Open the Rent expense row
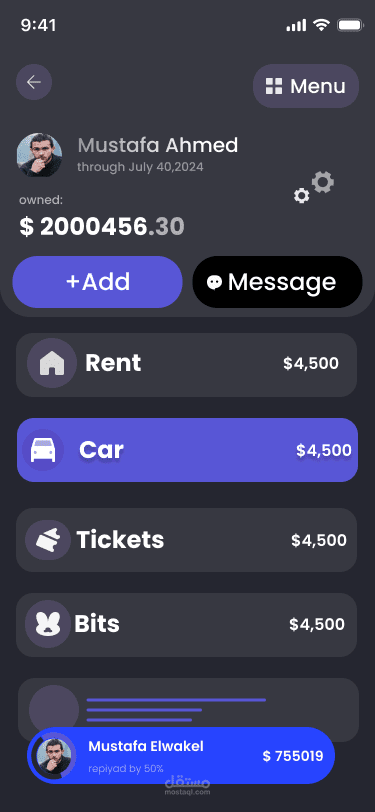This screenshot has width=375, height=812. (x=186, y=365)
